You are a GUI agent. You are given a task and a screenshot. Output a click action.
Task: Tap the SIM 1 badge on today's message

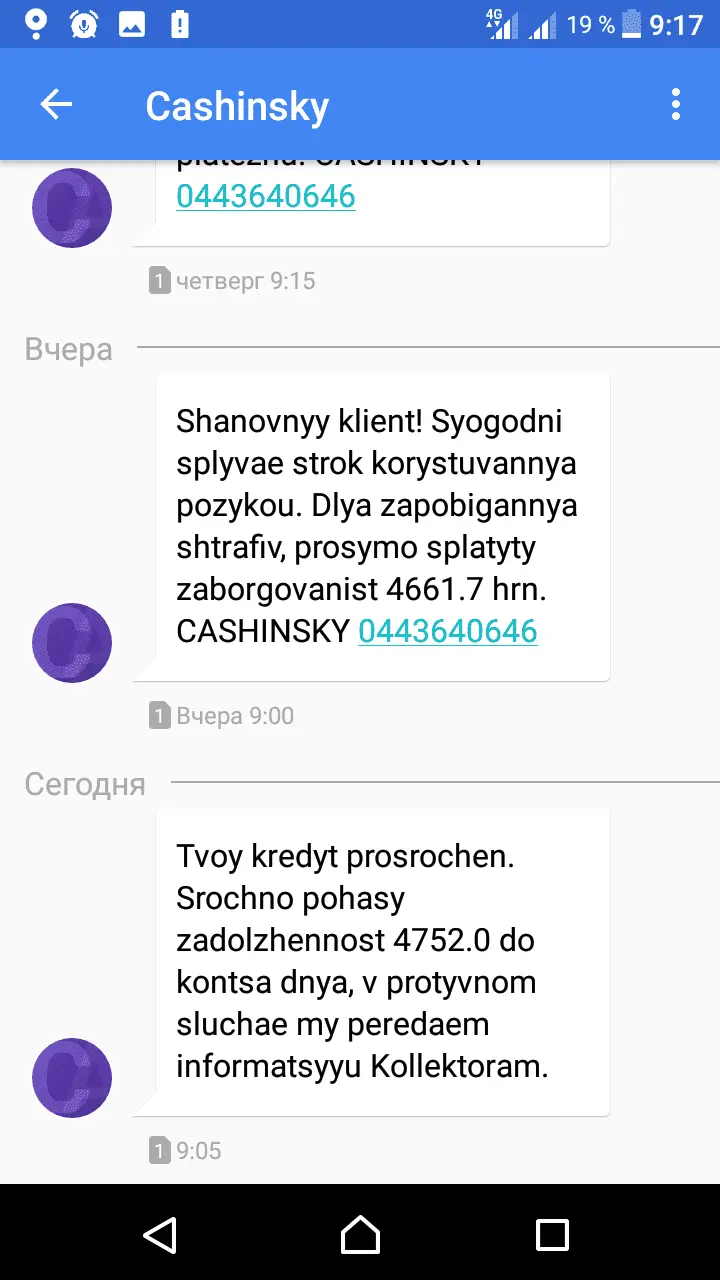pos(159,1150)
